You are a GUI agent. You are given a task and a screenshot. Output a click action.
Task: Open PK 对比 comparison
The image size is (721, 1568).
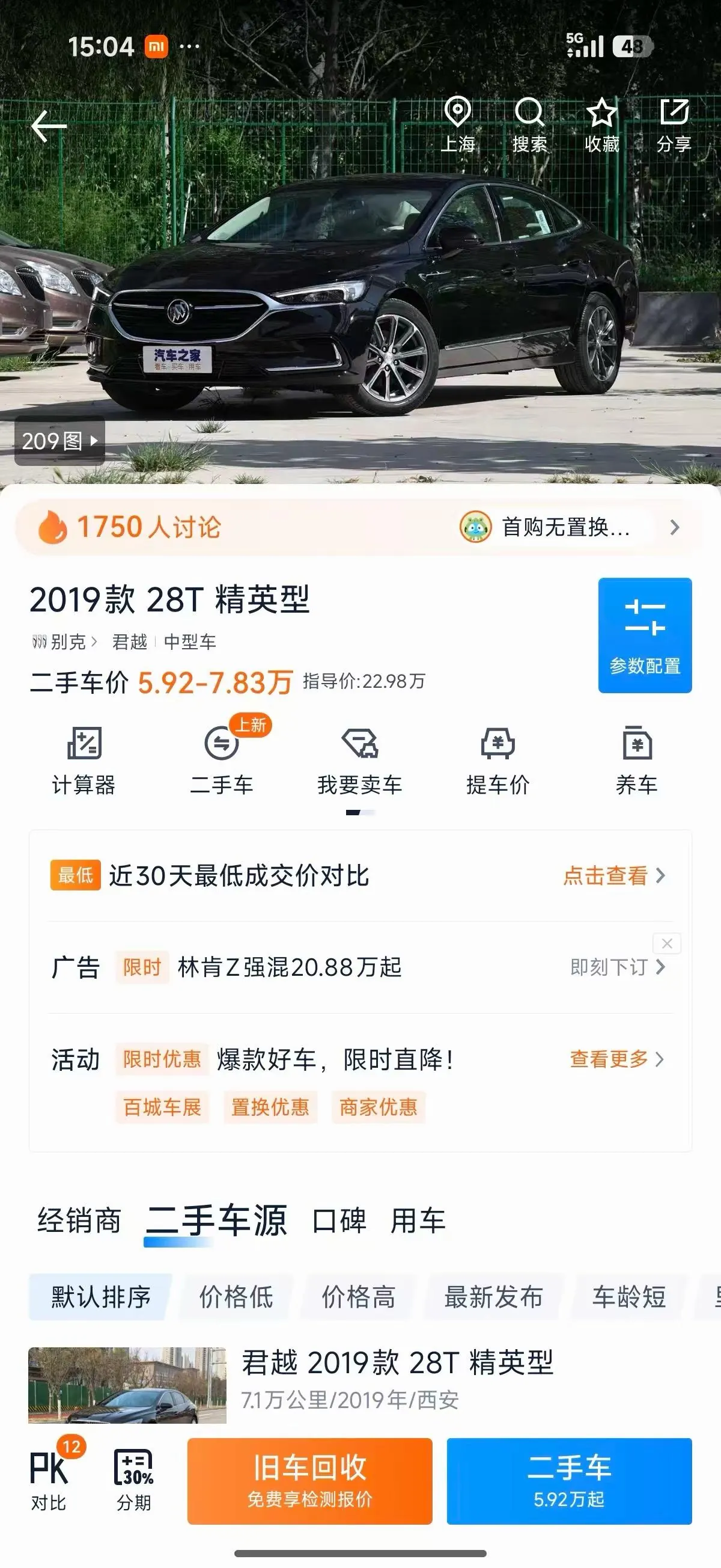coord(50,1480)
